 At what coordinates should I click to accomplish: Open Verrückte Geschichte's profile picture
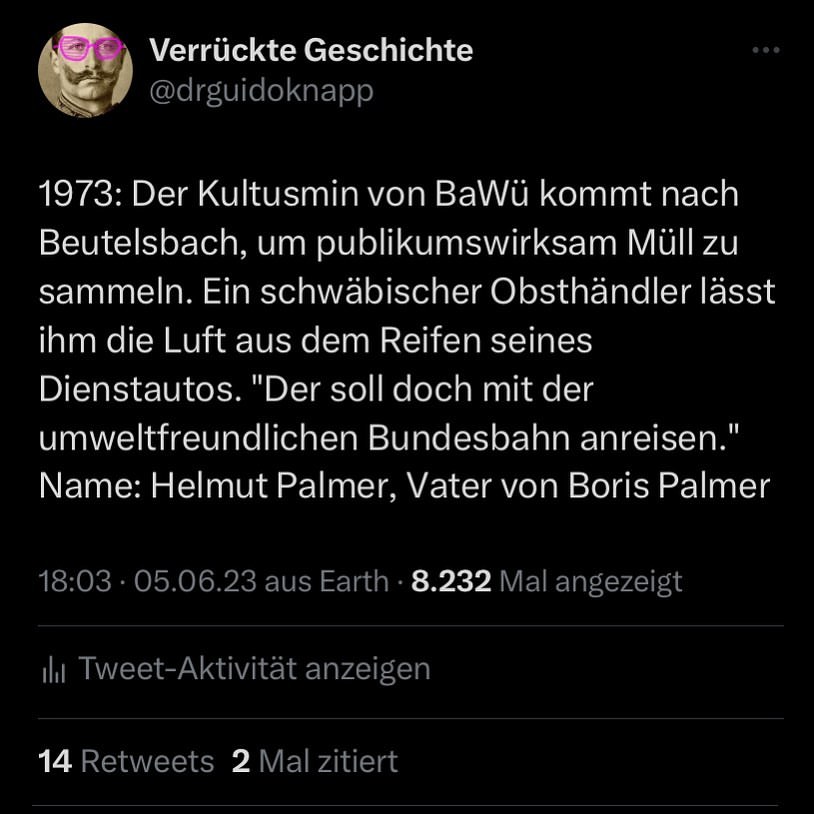tap(85, 70)
